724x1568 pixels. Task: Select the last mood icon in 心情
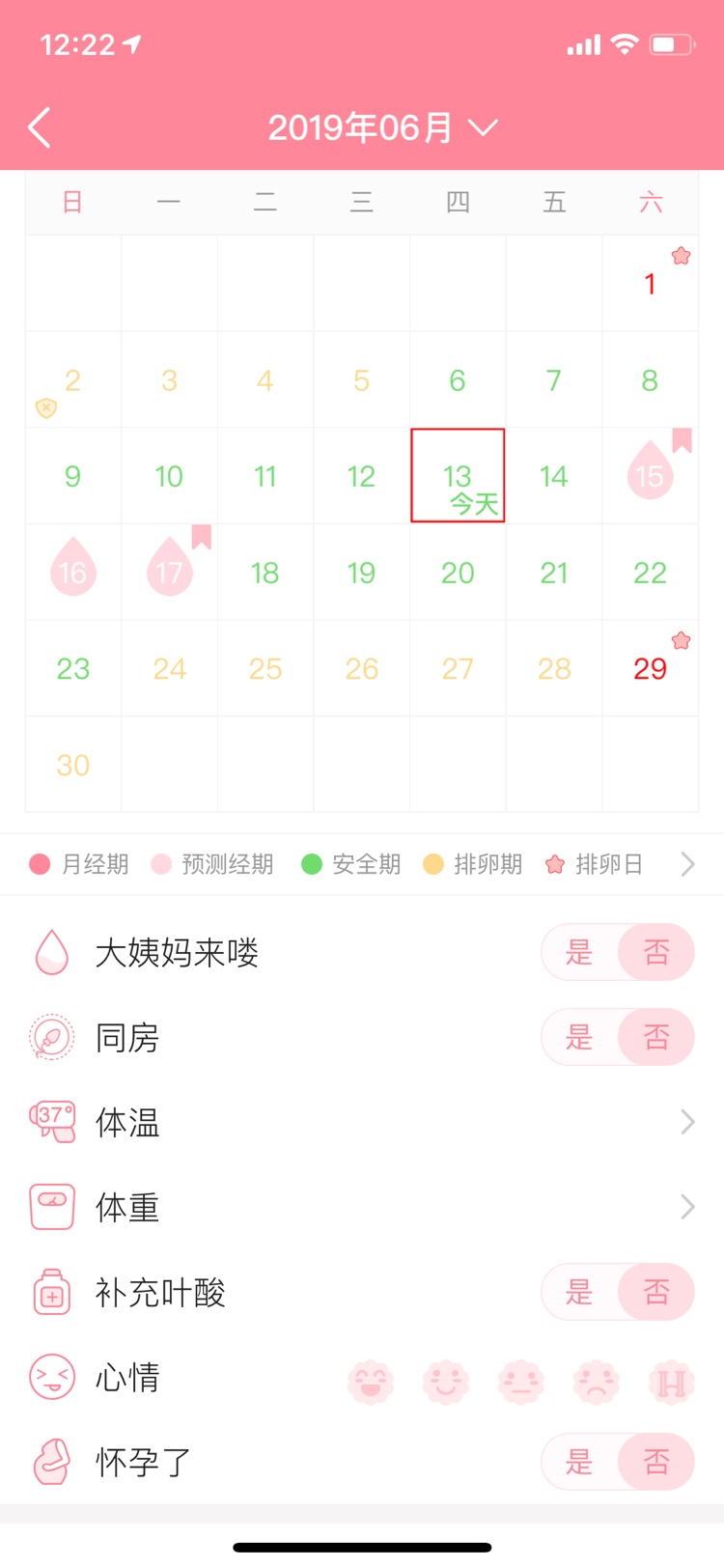(672, 1383)
